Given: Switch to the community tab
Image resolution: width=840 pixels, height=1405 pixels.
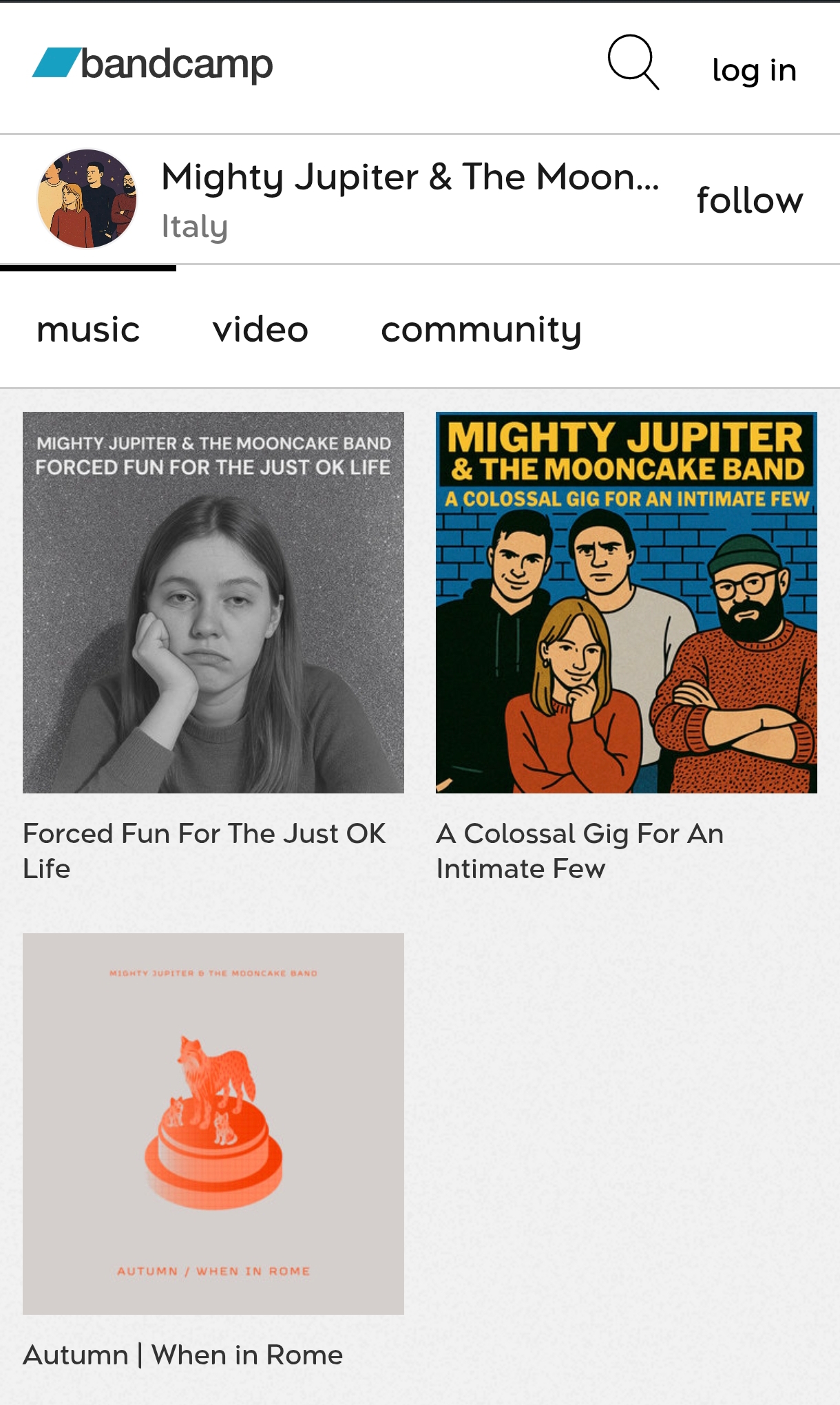Looking at the screenshot, I should [481, 329].
